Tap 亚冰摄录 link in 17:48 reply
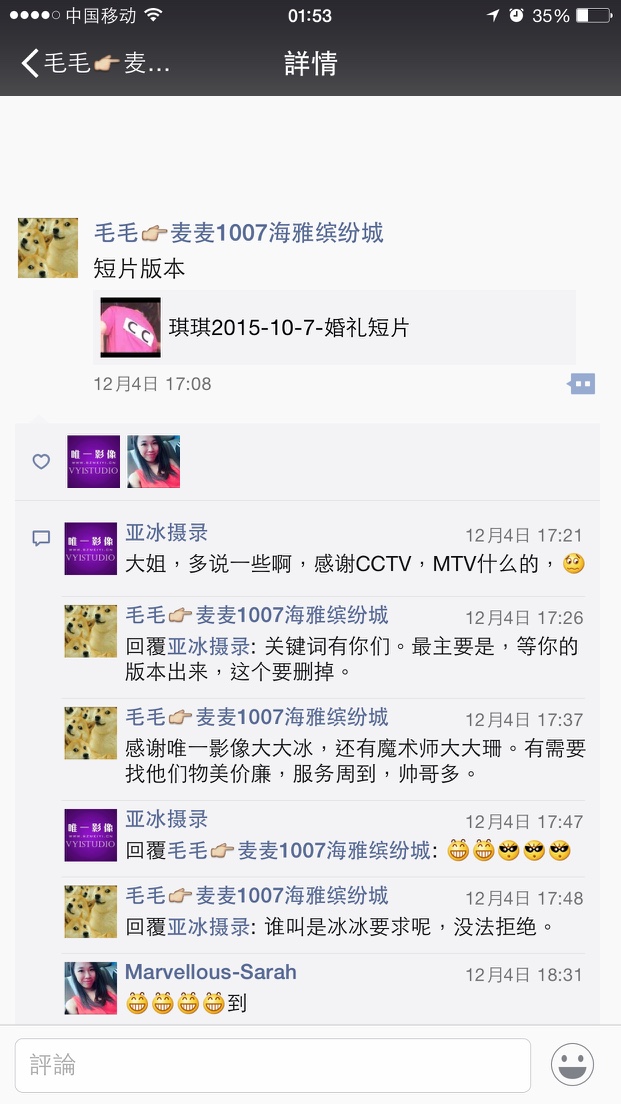Screen dimensions: 621x1104 coord(209,927)
